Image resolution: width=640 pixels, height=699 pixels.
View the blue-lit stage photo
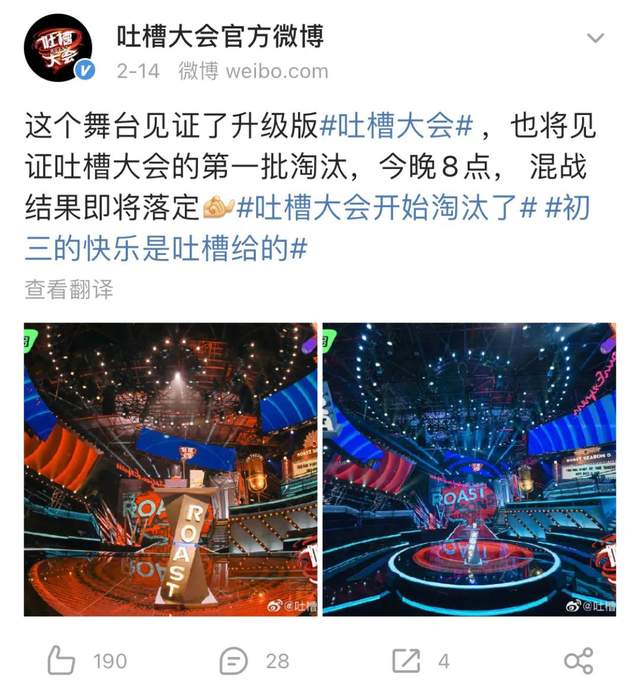(x=468, y=469)
